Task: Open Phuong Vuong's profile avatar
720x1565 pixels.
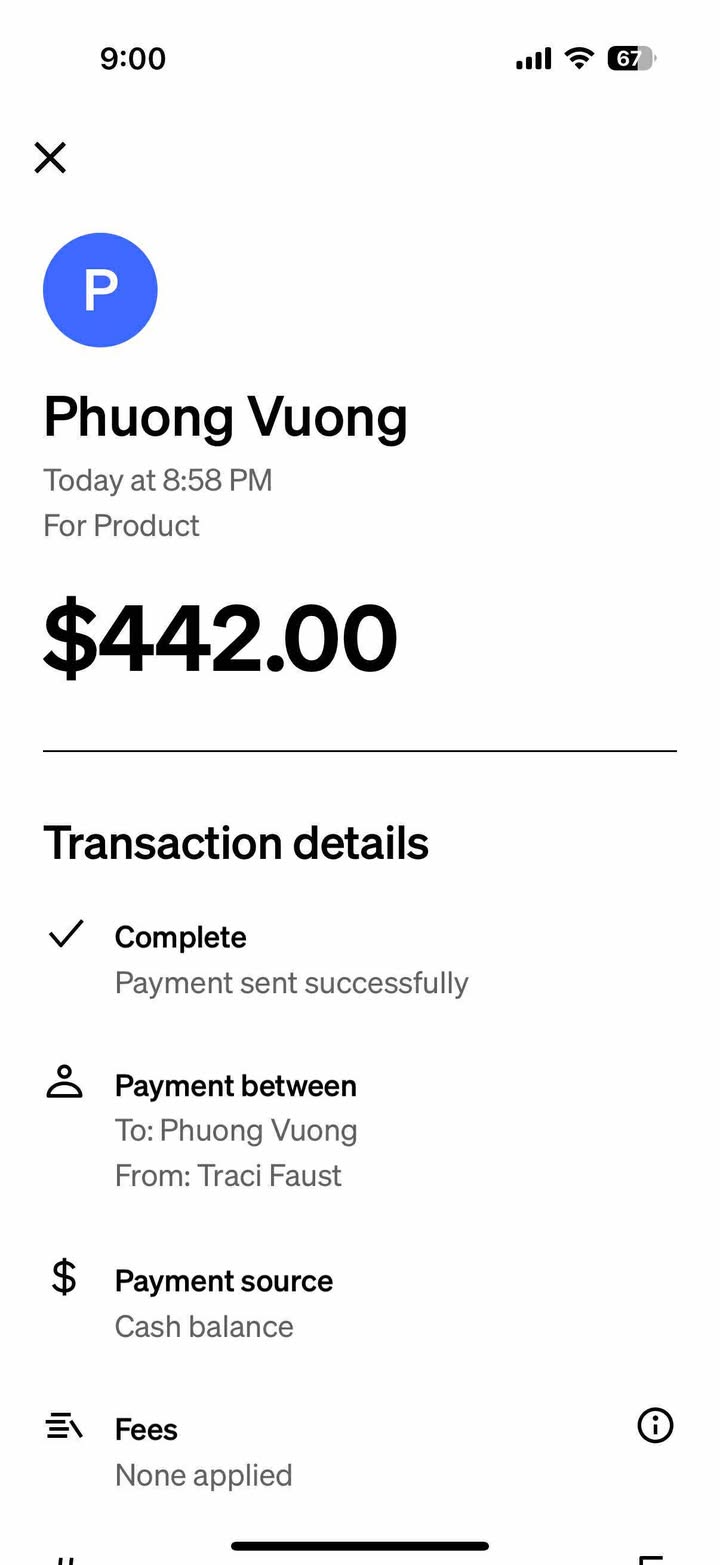Action: point(100,290)
